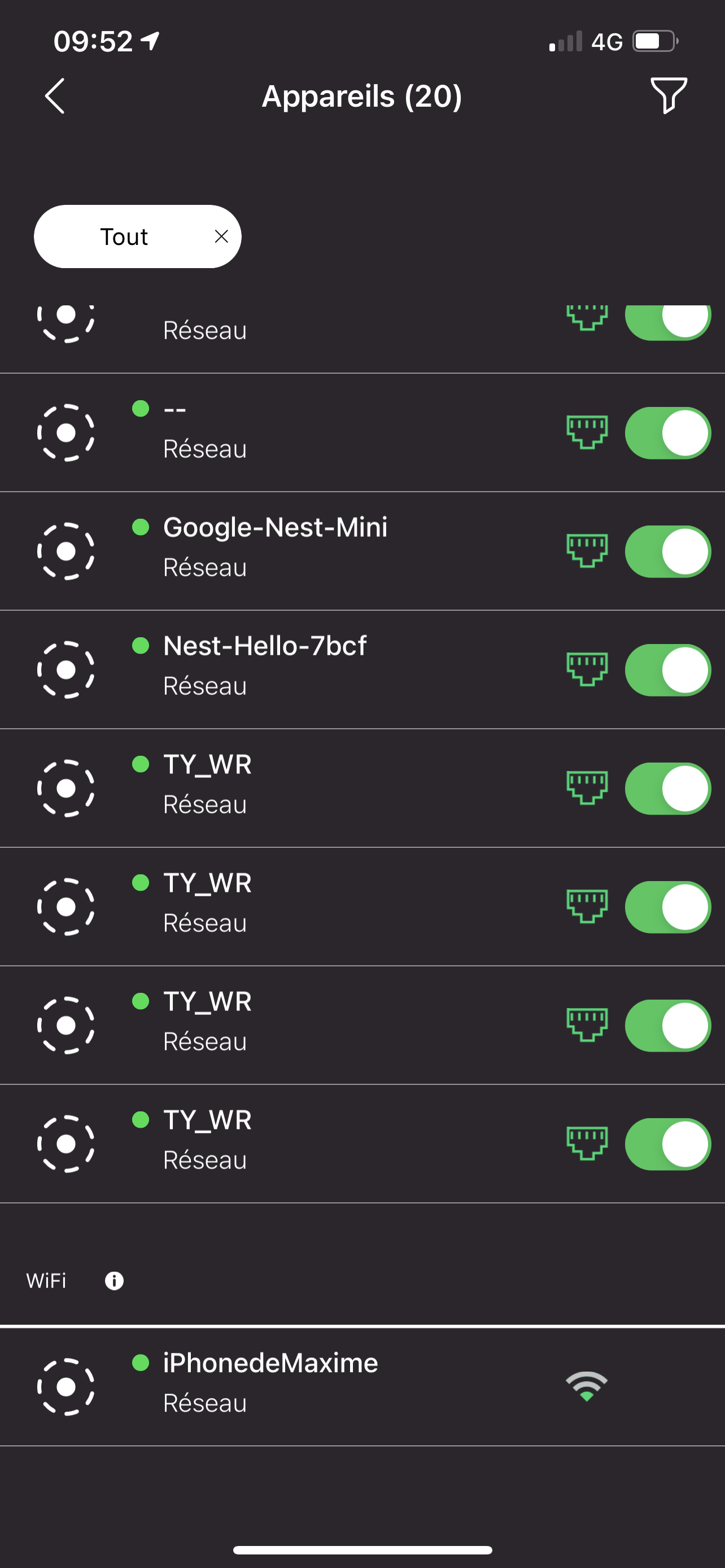
Task: Toggle the switch for the -- device
Action: (668, 433)
